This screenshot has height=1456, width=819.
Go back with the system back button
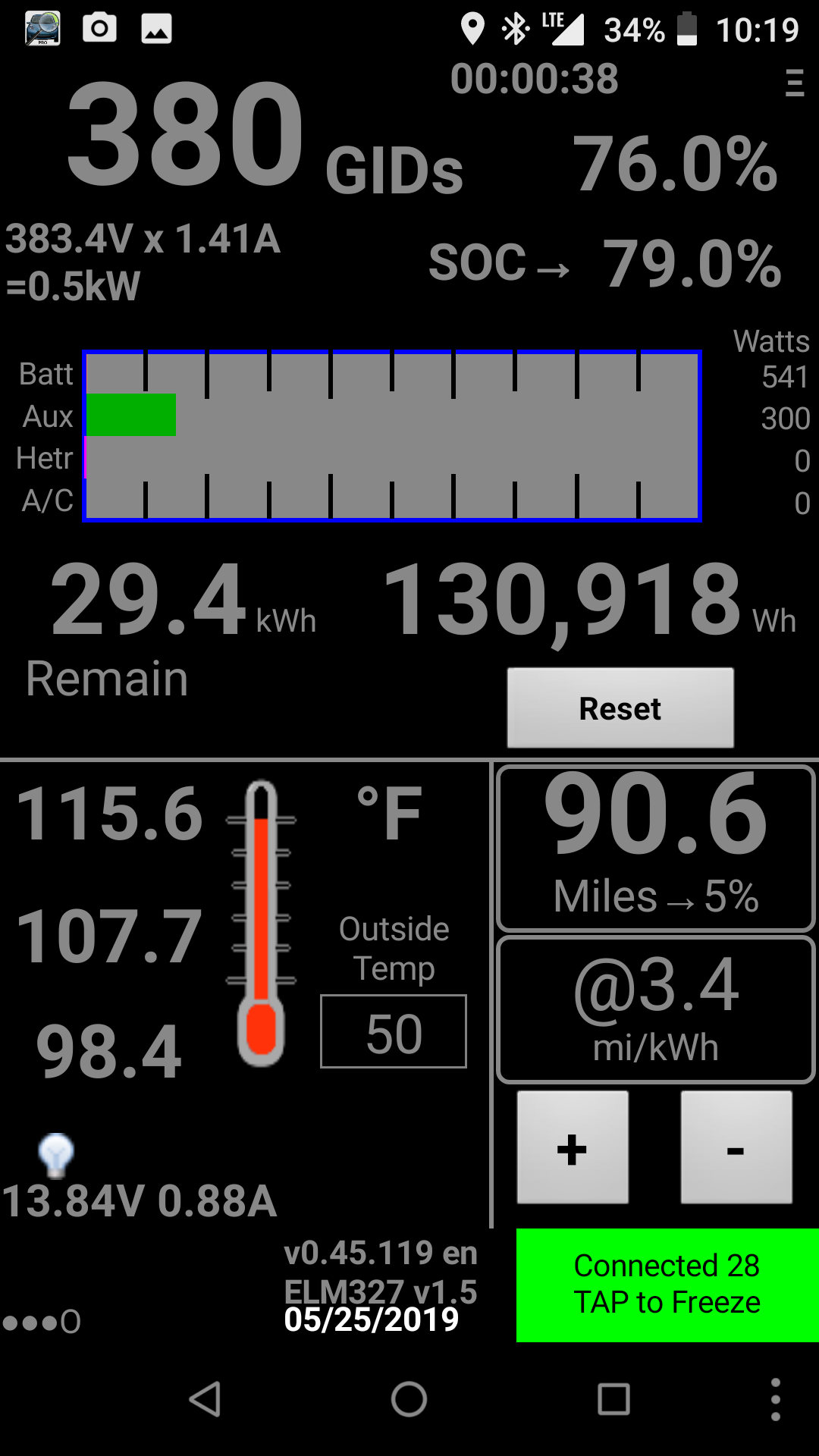206,1399
